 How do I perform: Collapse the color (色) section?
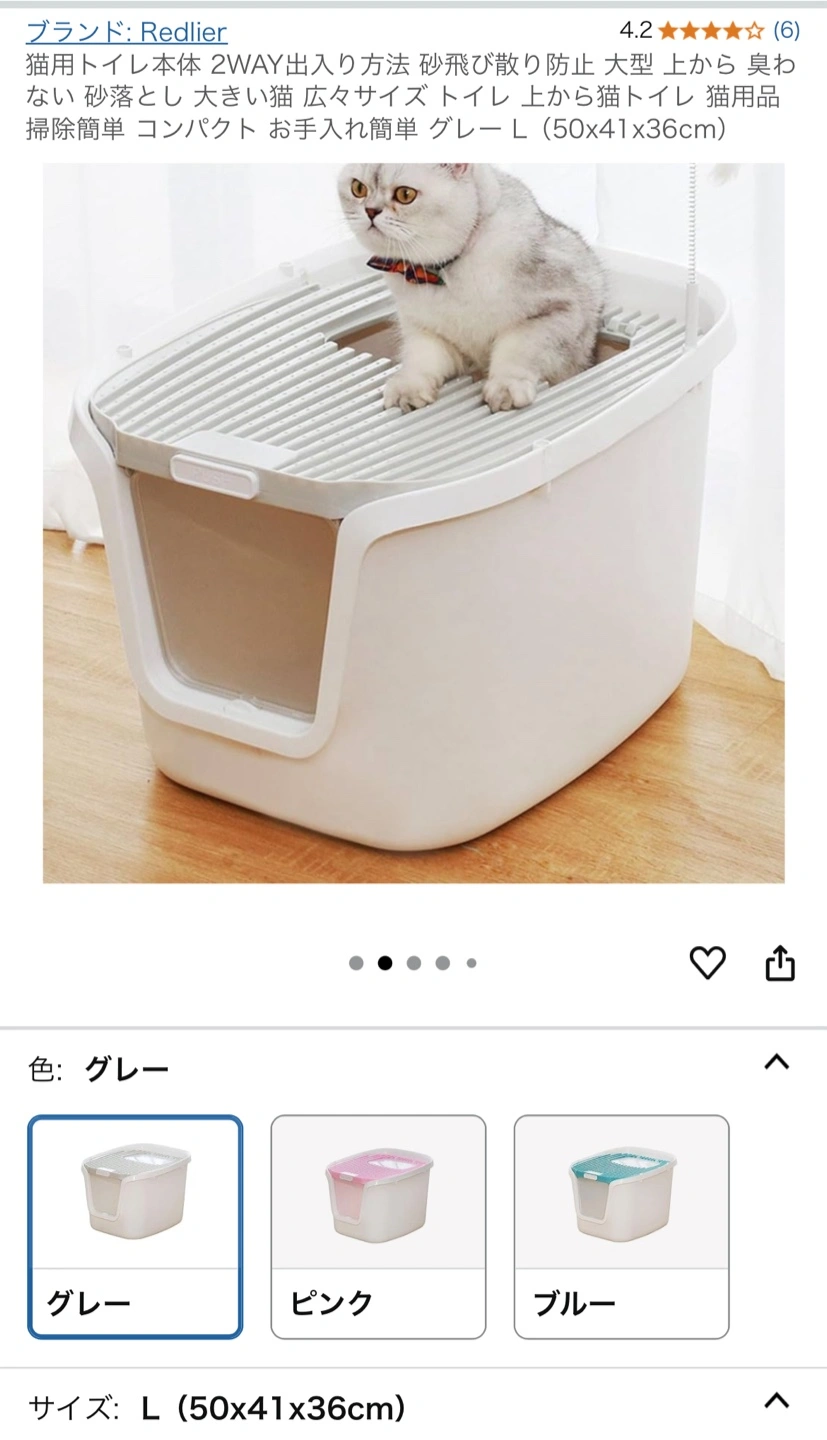(x=776, y=1062)
